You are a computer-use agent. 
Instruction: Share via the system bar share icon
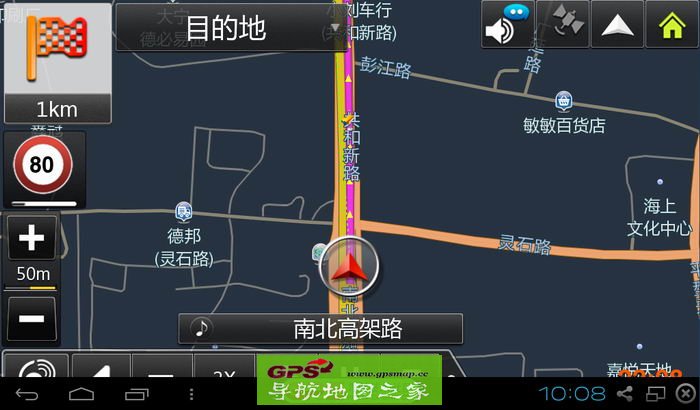coord(625,394)
